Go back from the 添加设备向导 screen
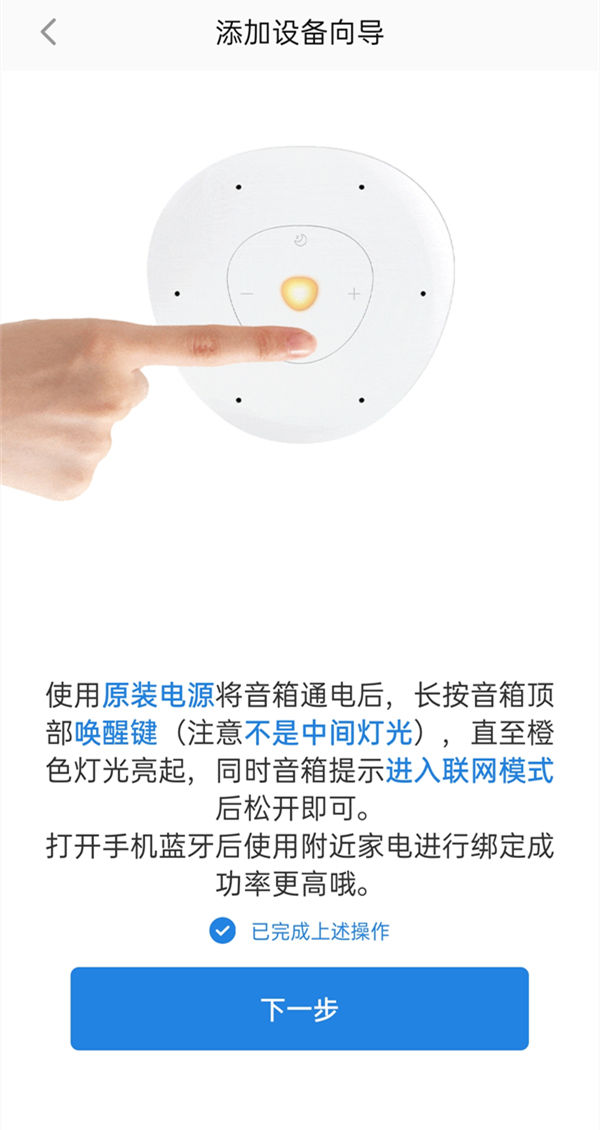The width and height of the screenshot is (600, 1130). coord(48,32)
